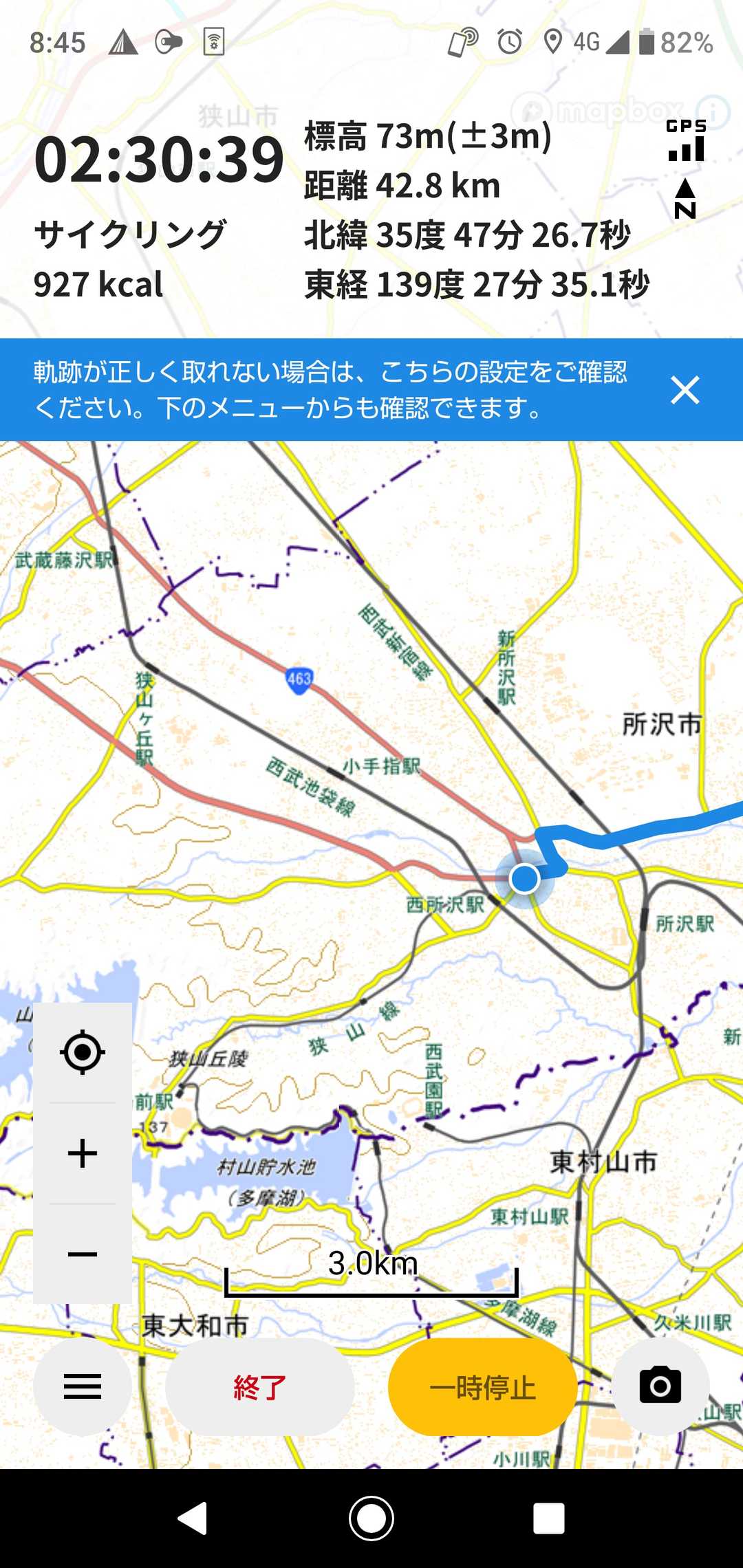Go to the home screen
The width and height of the screenshot is (743, 1568).
click(x=371, y=1518)
